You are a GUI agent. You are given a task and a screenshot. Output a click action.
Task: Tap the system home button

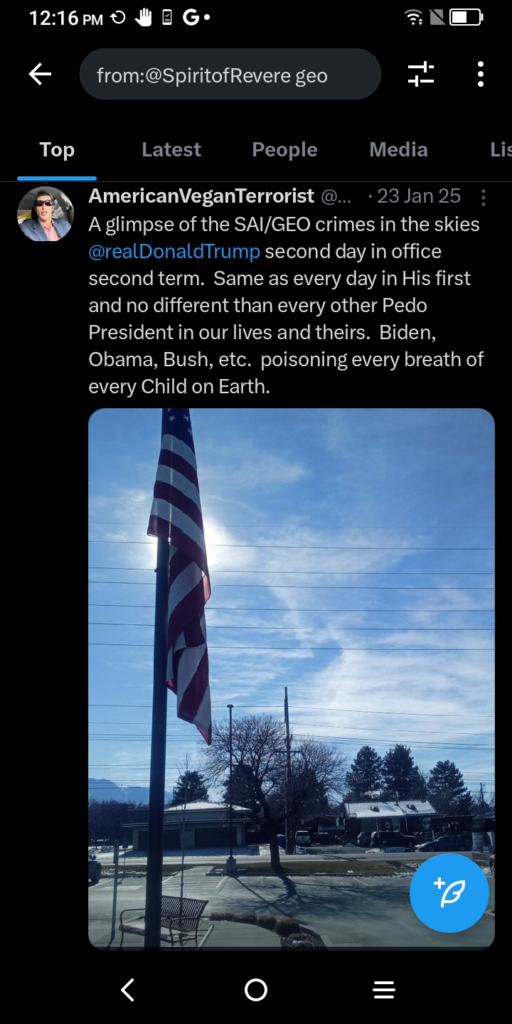click(256, 990)
